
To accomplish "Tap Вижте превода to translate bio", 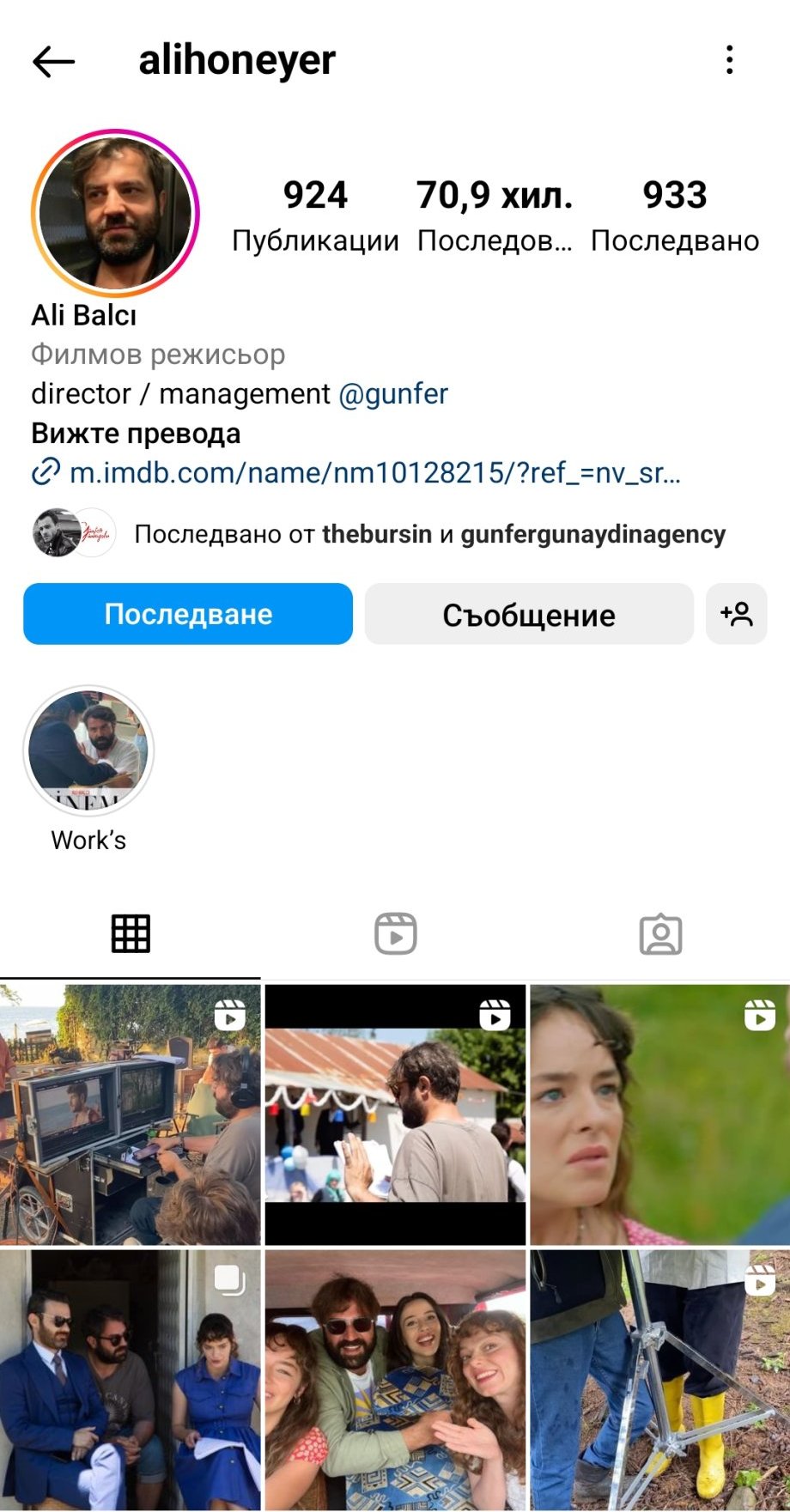I will click(x=136, y=434).
